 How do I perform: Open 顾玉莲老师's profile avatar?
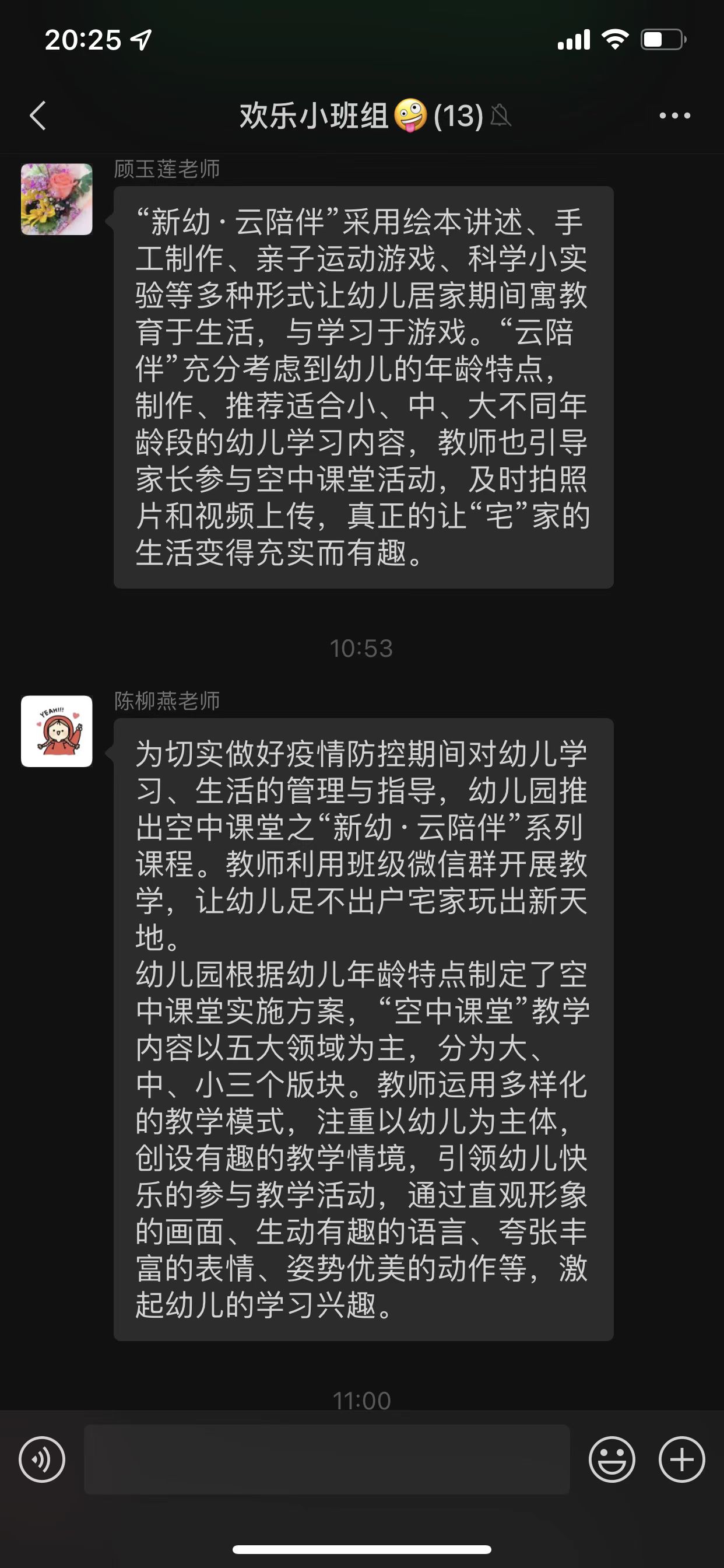[x=57, y=199]
